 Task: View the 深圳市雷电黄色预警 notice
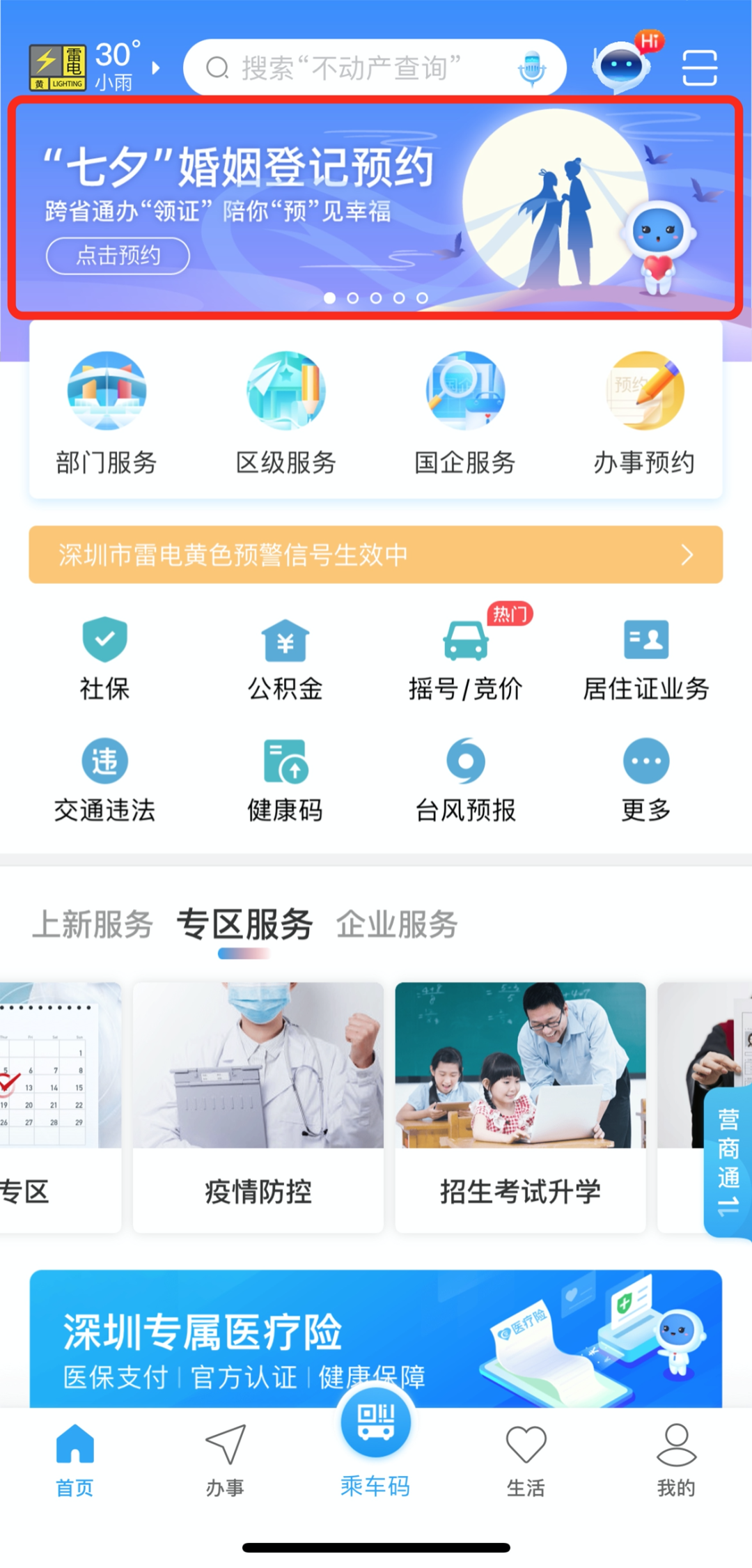(x=375, y=554)
